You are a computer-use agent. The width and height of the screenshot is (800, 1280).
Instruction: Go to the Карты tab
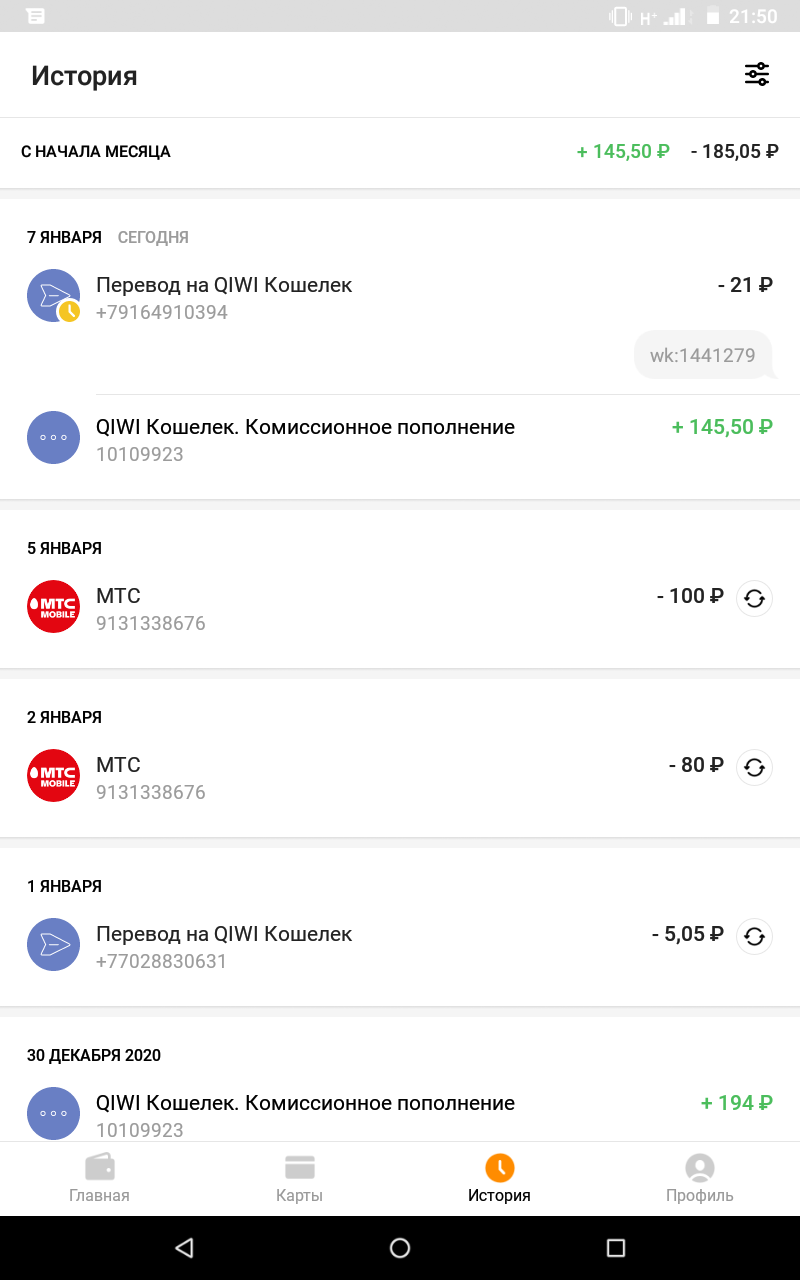299,1179
